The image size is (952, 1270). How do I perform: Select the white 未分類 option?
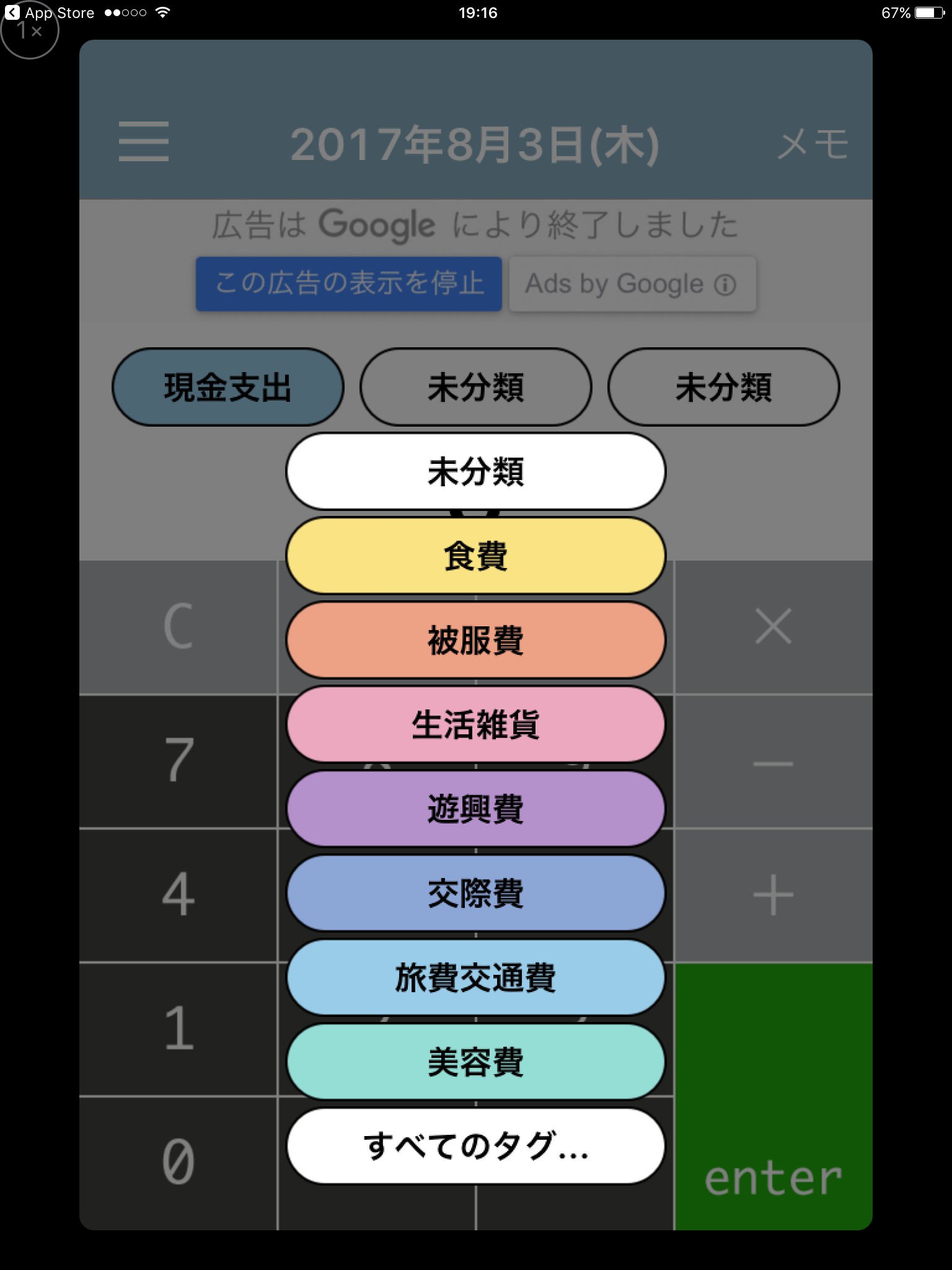pos(475,471)
